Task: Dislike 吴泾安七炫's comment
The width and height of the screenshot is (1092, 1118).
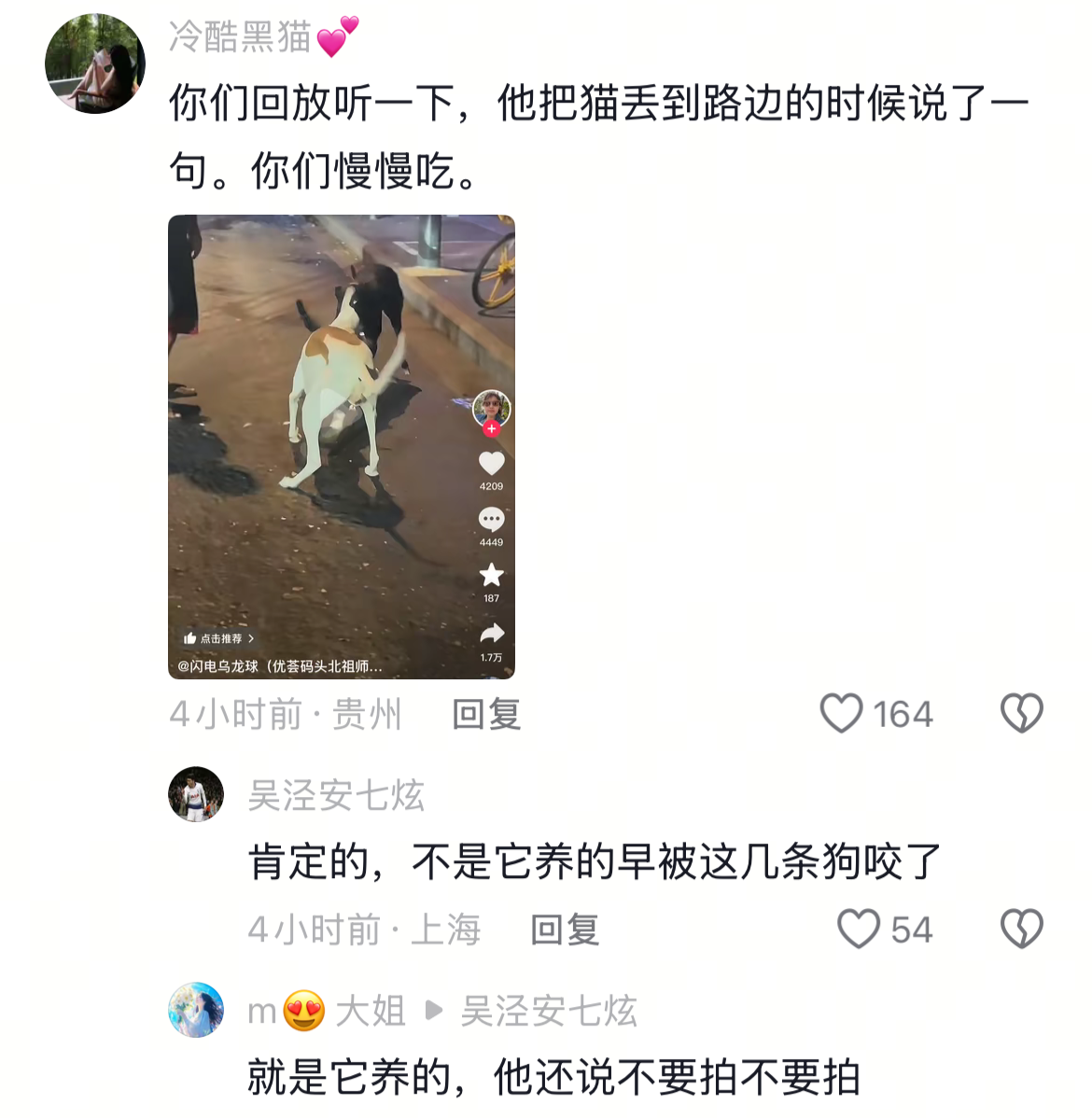Action: click(1021, 929)
